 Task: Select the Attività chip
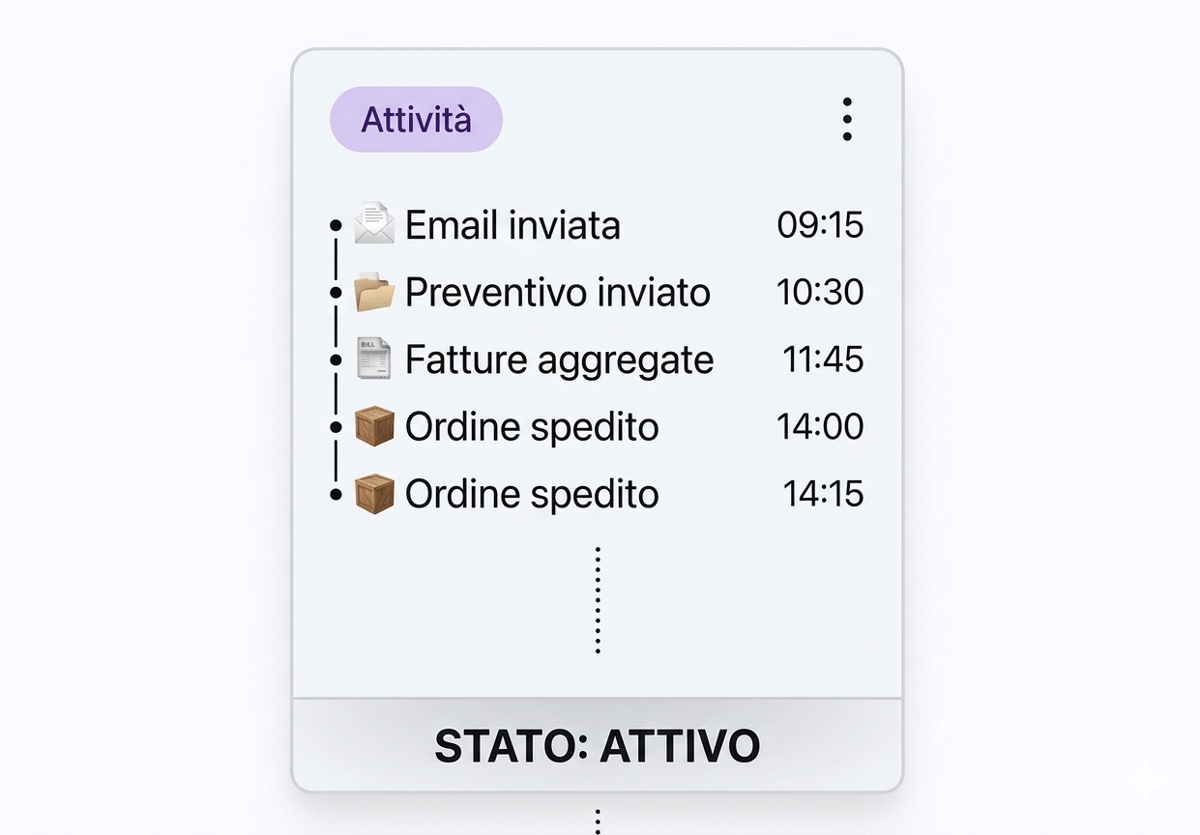point(416,120)
